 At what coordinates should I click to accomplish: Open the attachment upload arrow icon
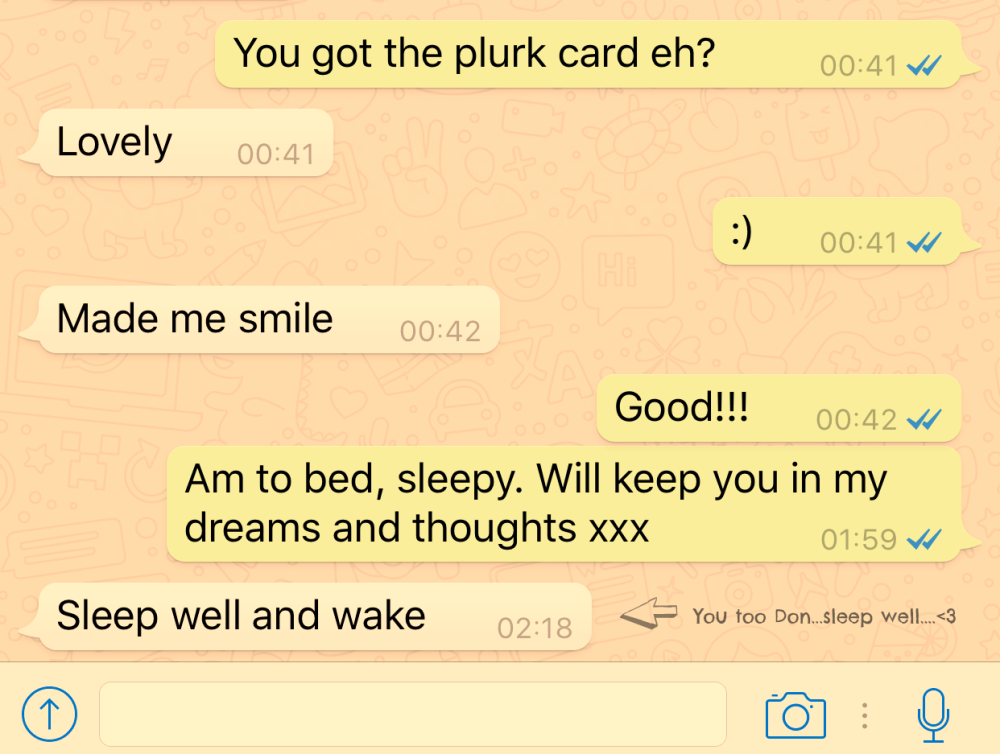click(49, 714)
